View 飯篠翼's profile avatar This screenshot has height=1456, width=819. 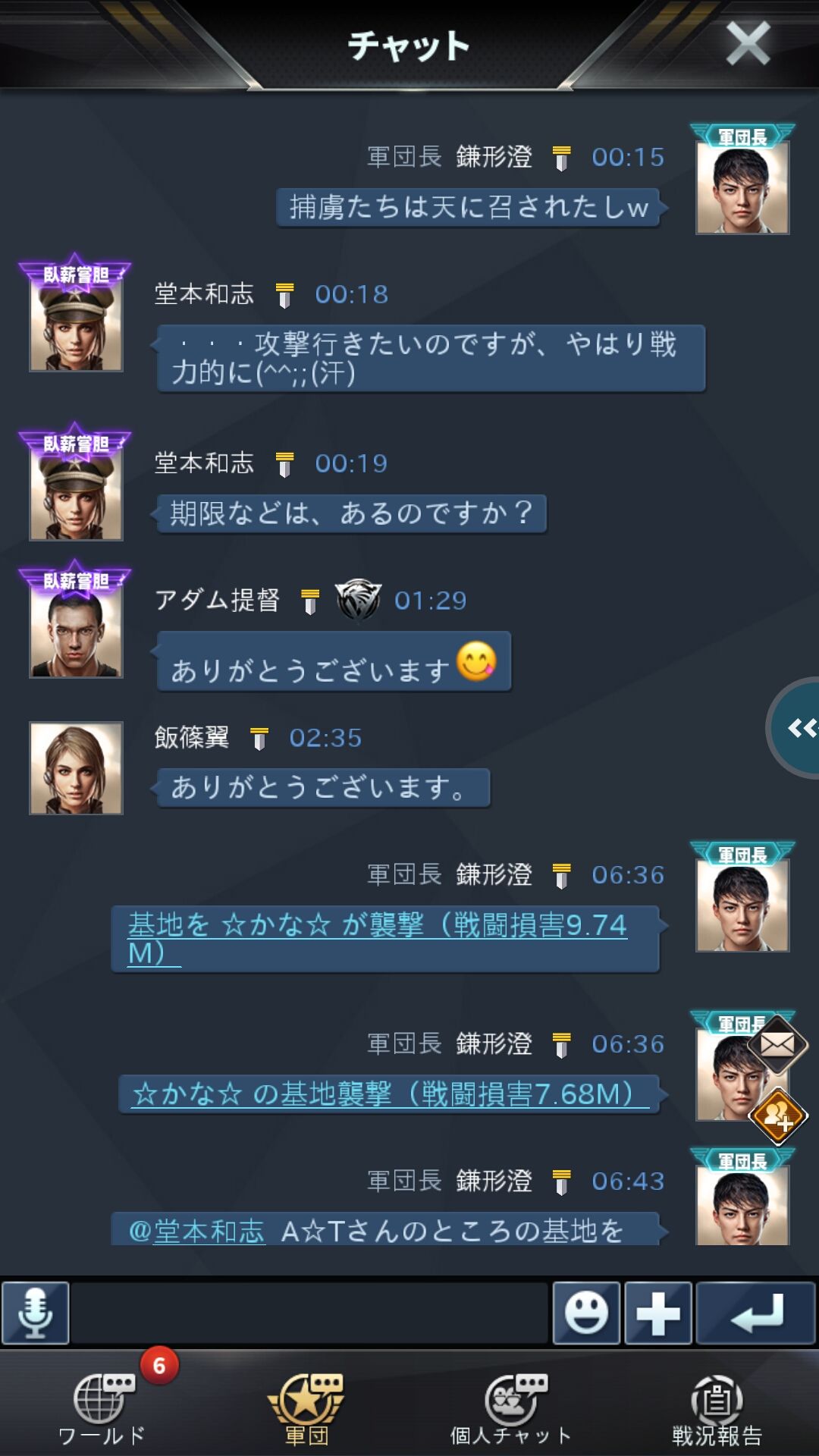76,767
